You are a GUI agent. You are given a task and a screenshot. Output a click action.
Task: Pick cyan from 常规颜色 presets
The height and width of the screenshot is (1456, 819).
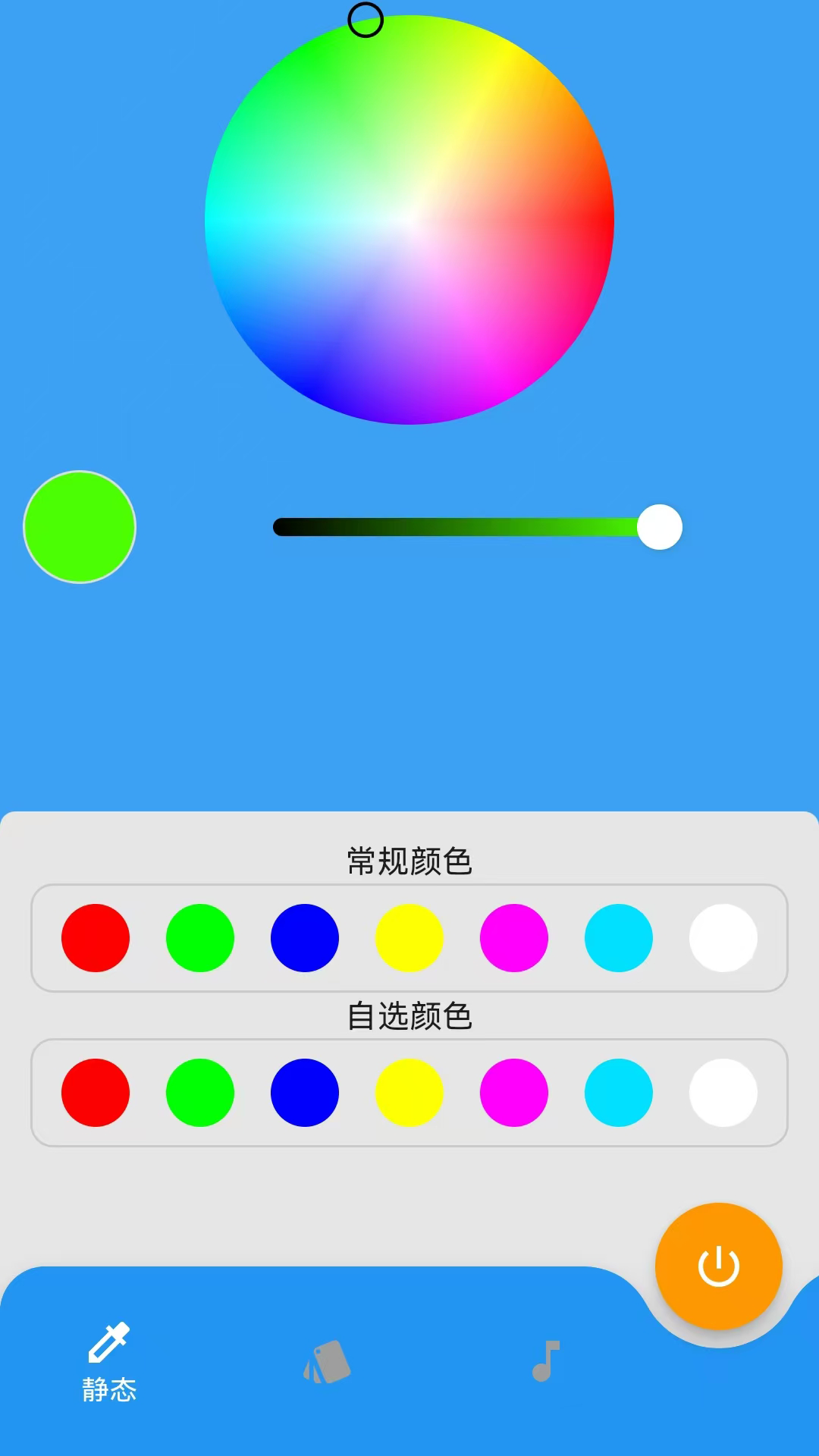pos(619,938)
